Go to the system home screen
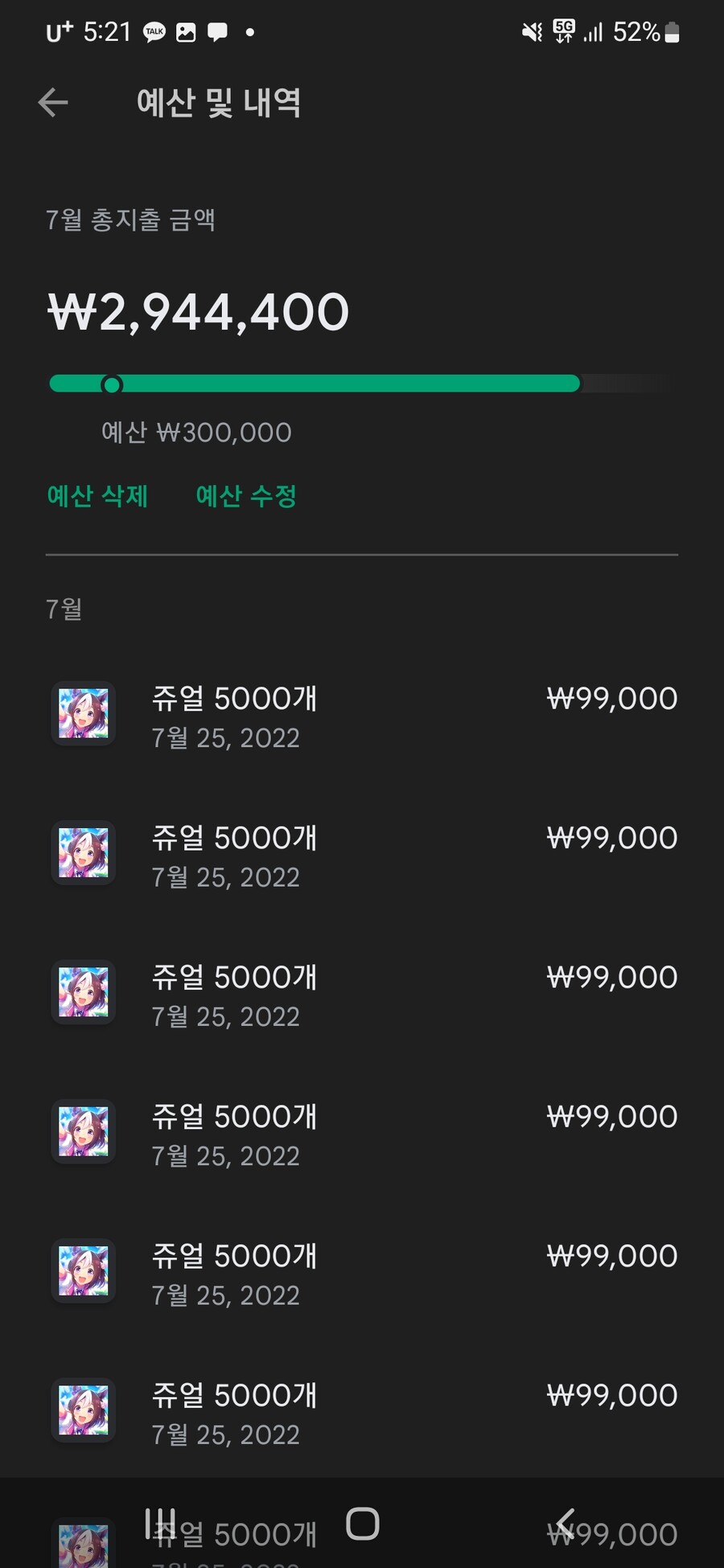The image size is (724, 1568). (x=362, y=1523)
